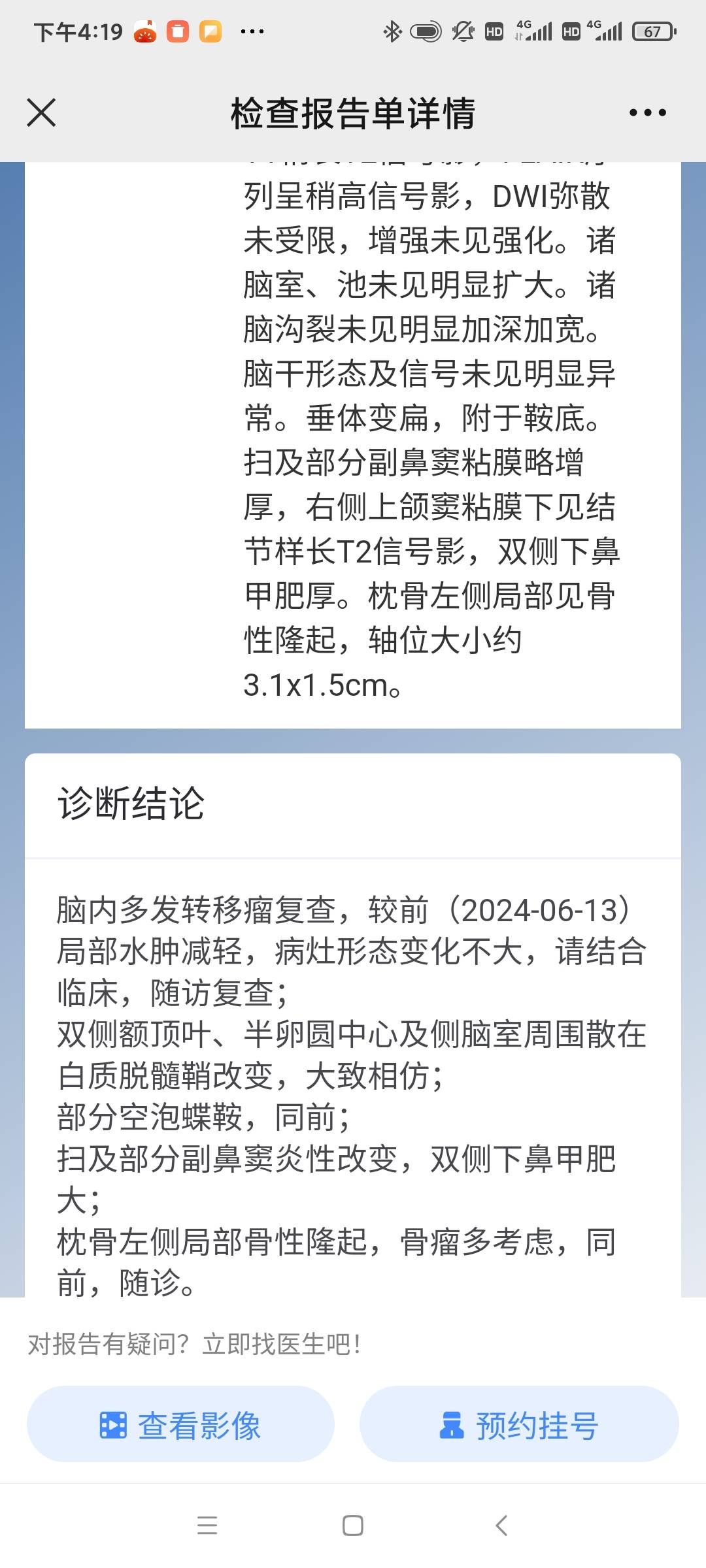706x1568 pixels.
Task: Open recent apps from the navigation bar
Action: click(207, 1526)
